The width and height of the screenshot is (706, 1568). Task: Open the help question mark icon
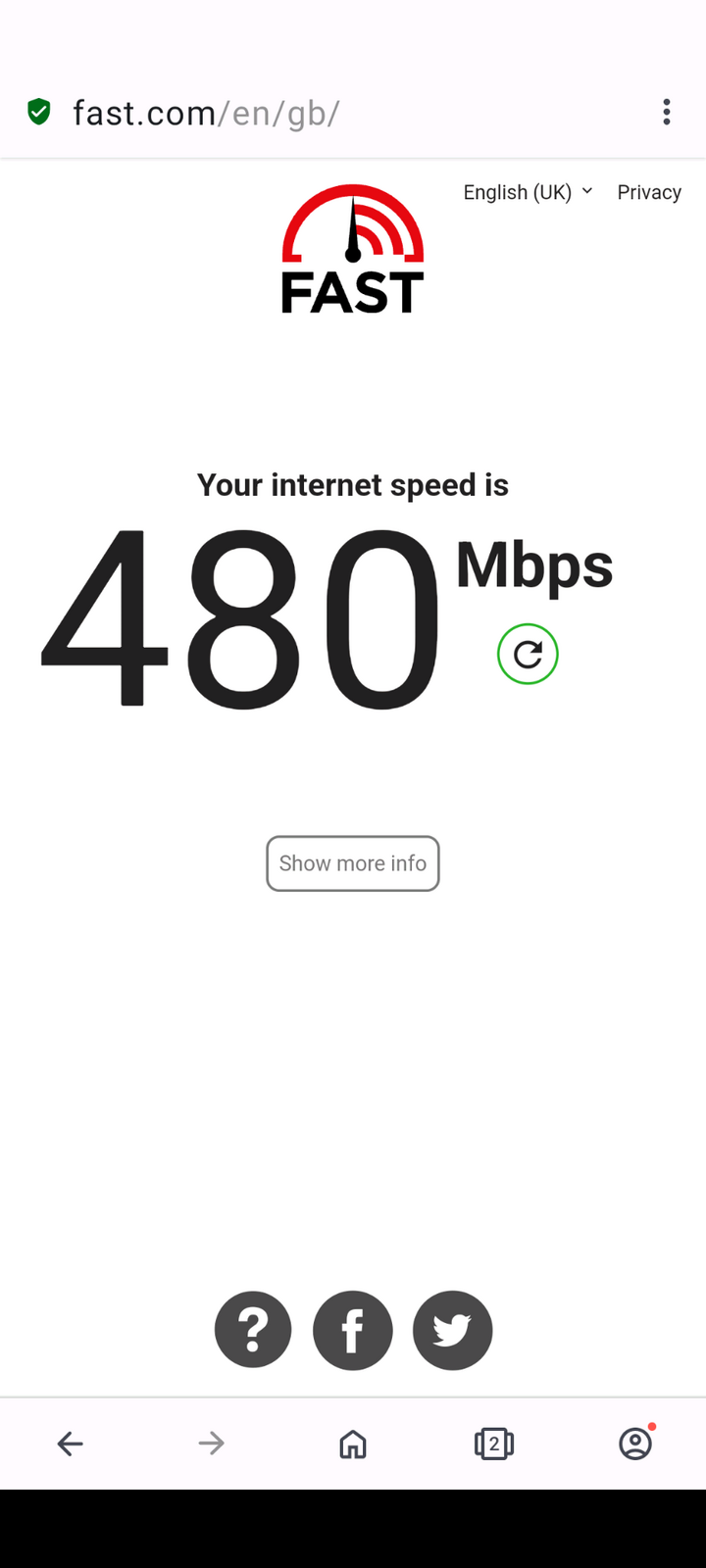[253, 1330]
